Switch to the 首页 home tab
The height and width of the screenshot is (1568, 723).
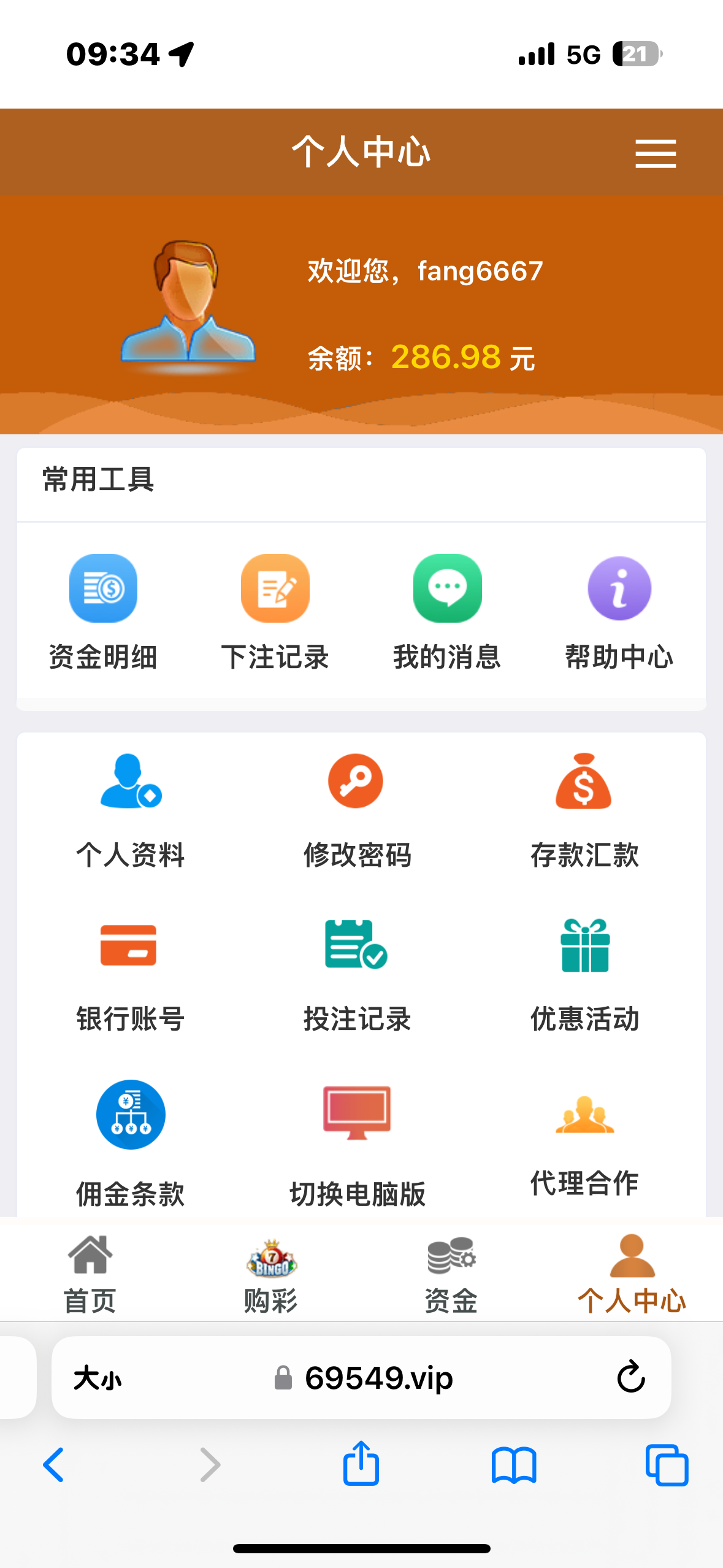(90, 1274)
